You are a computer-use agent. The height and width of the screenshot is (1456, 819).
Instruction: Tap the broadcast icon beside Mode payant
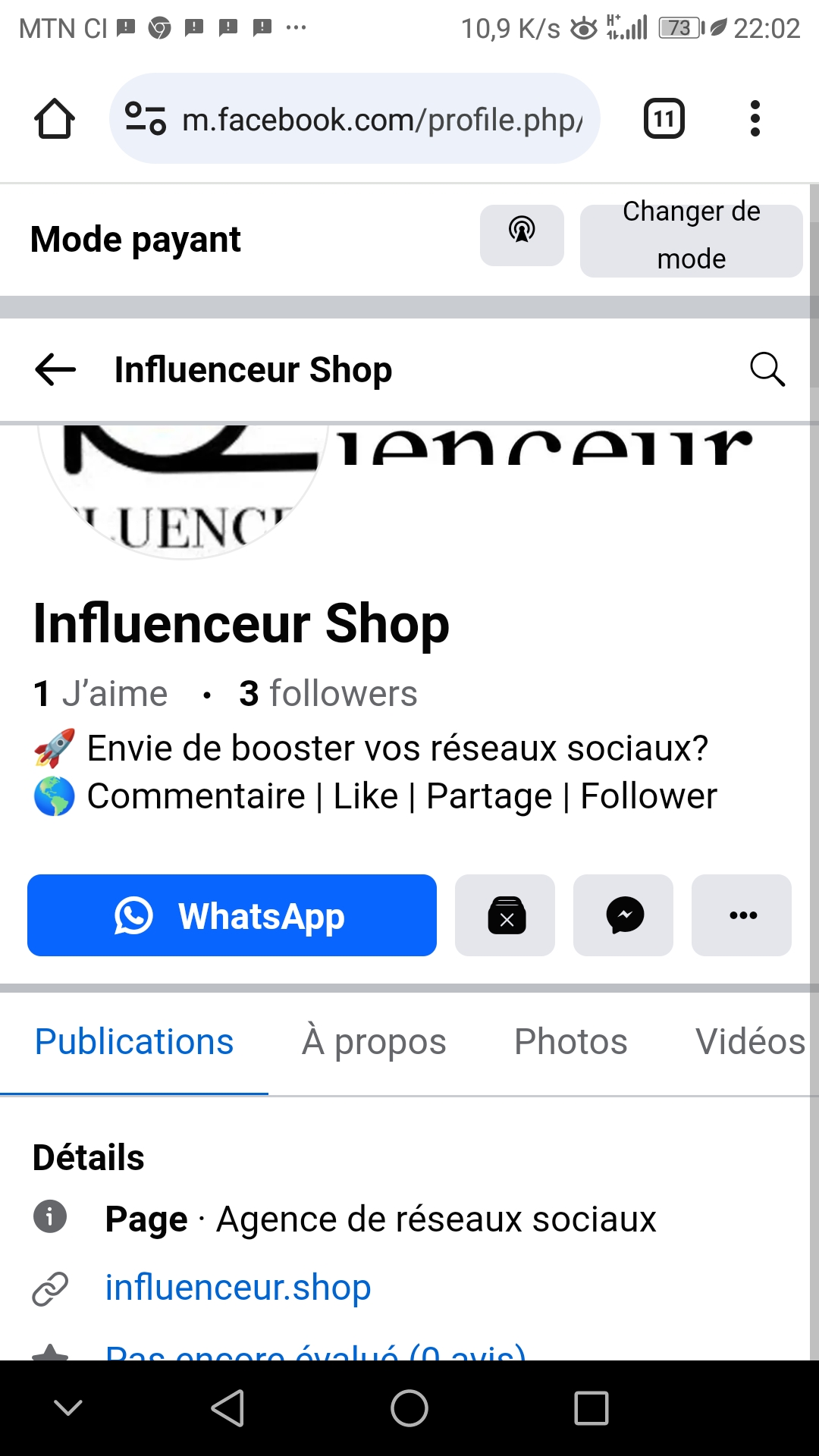pos(522,235)
